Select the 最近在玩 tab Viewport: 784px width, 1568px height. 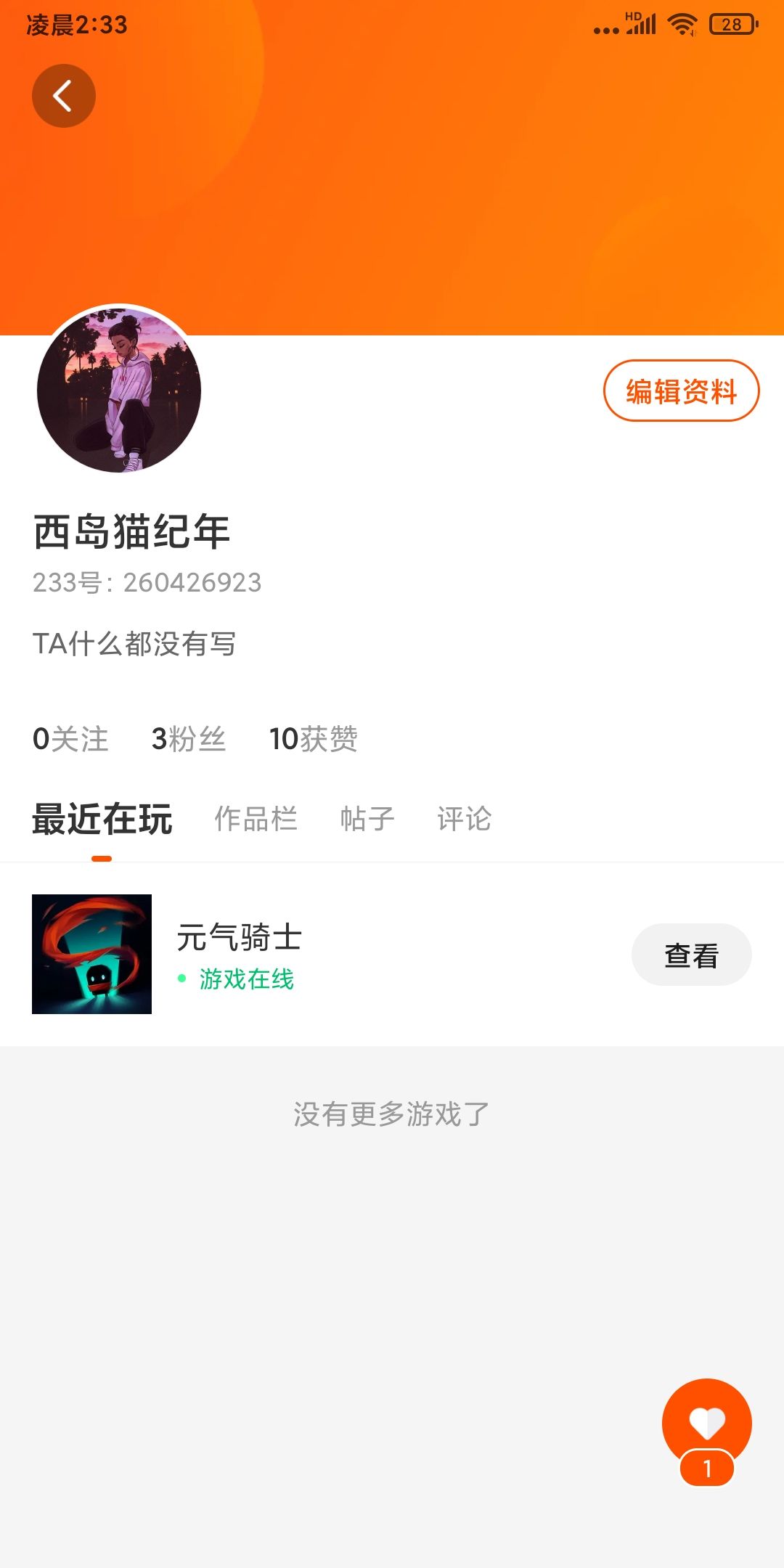[x=102, y=819]
